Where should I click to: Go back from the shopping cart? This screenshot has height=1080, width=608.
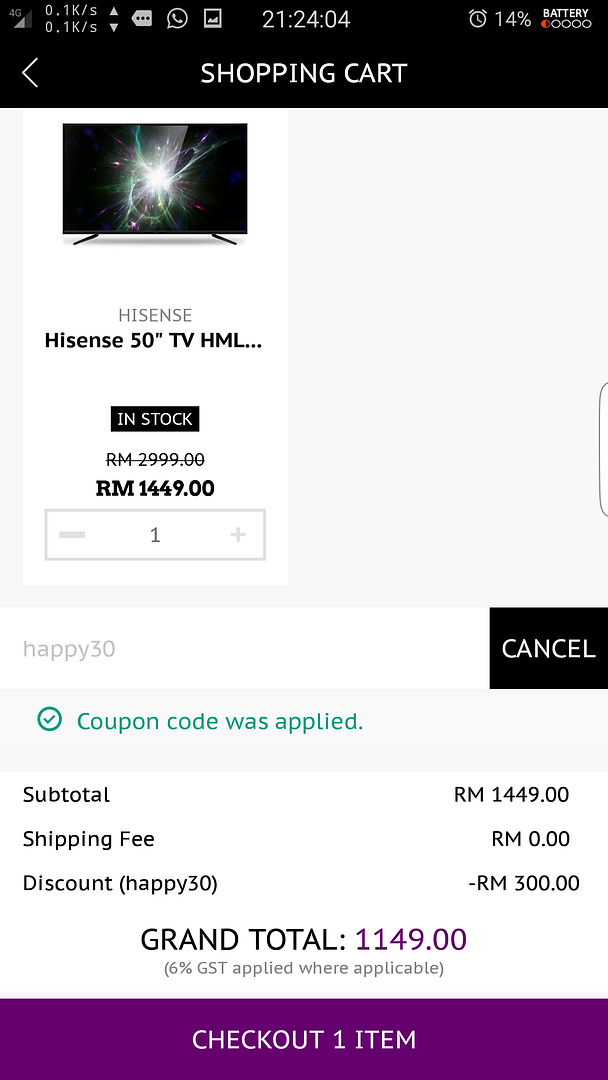[x=30, y=73]
